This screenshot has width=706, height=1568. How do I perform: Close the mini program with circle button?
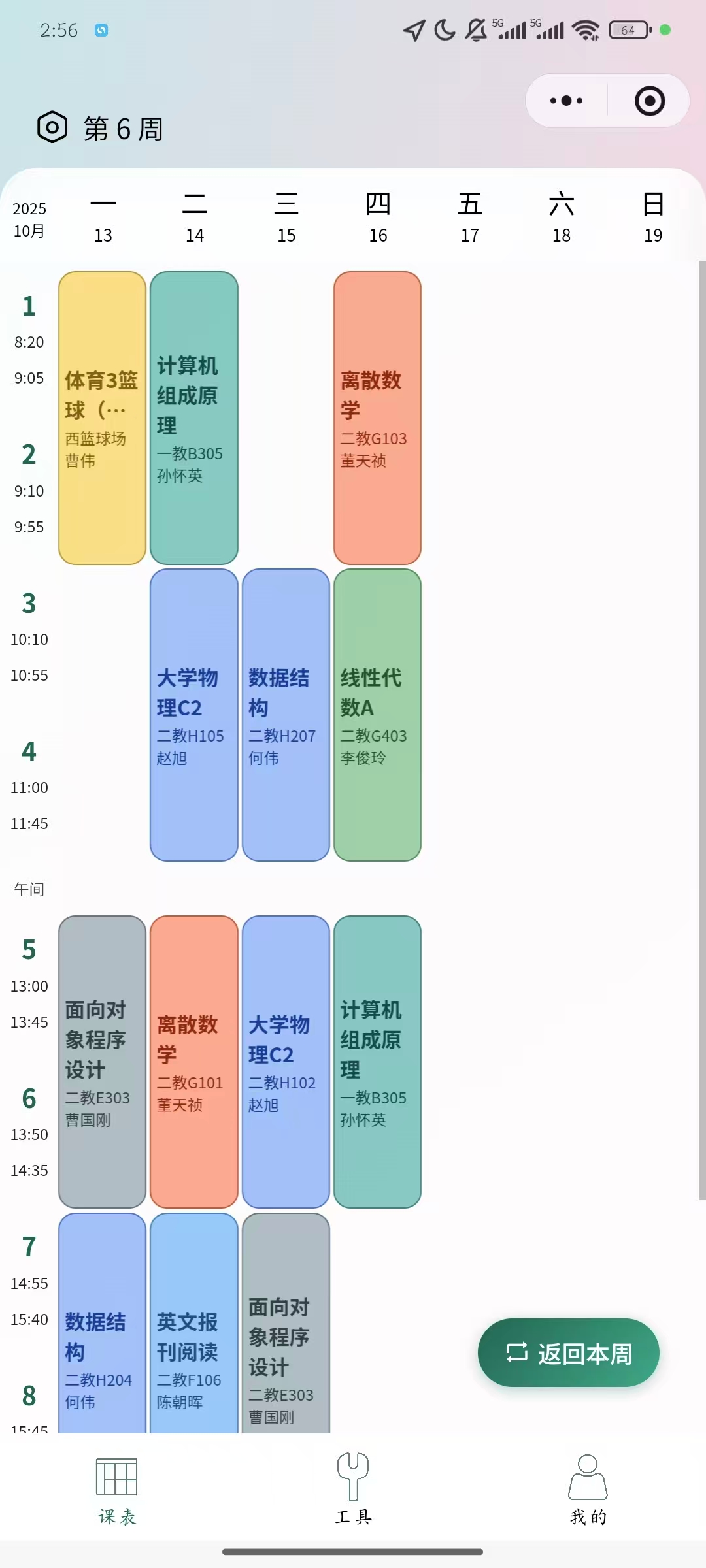649,101
